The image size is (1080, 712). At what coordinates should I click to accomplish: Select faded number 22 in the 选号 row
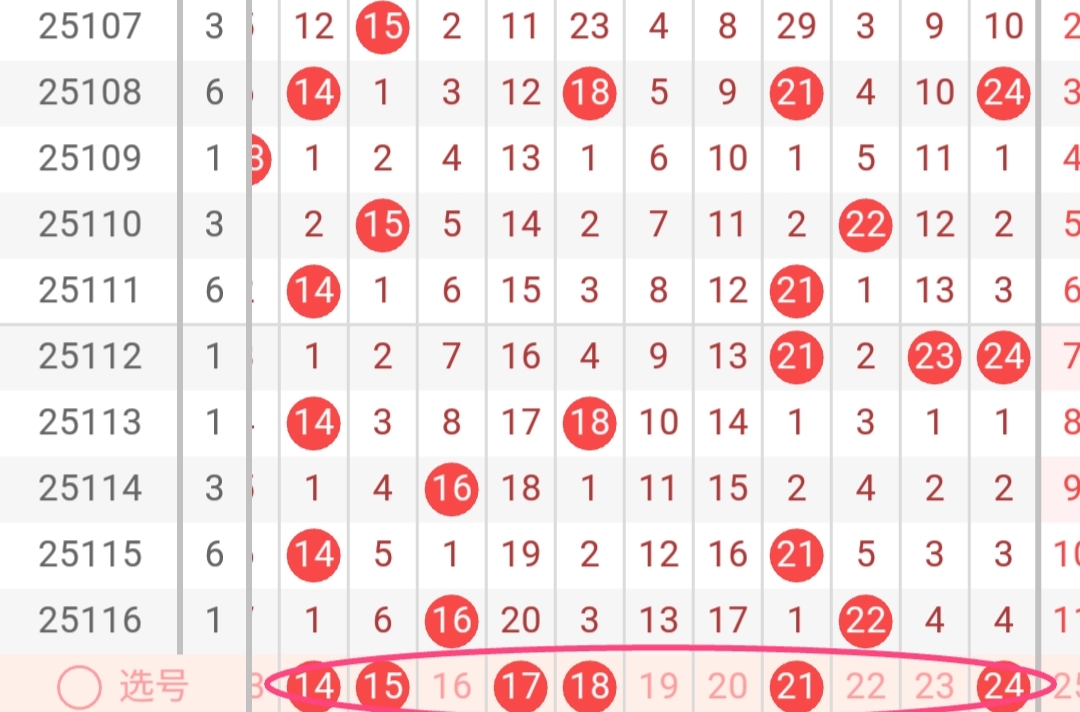pyautogui.click(x=865, y=687)
